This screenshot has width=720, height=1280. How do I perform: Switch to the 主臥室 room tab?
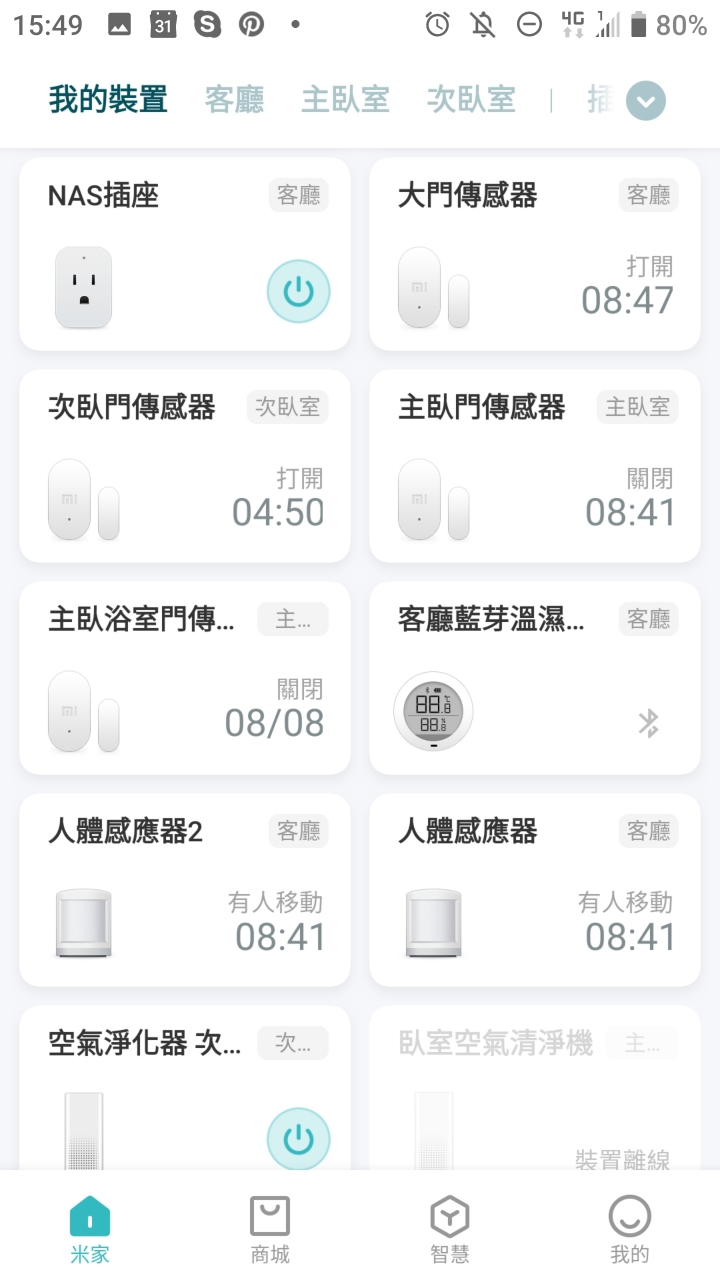coord(345,100)
